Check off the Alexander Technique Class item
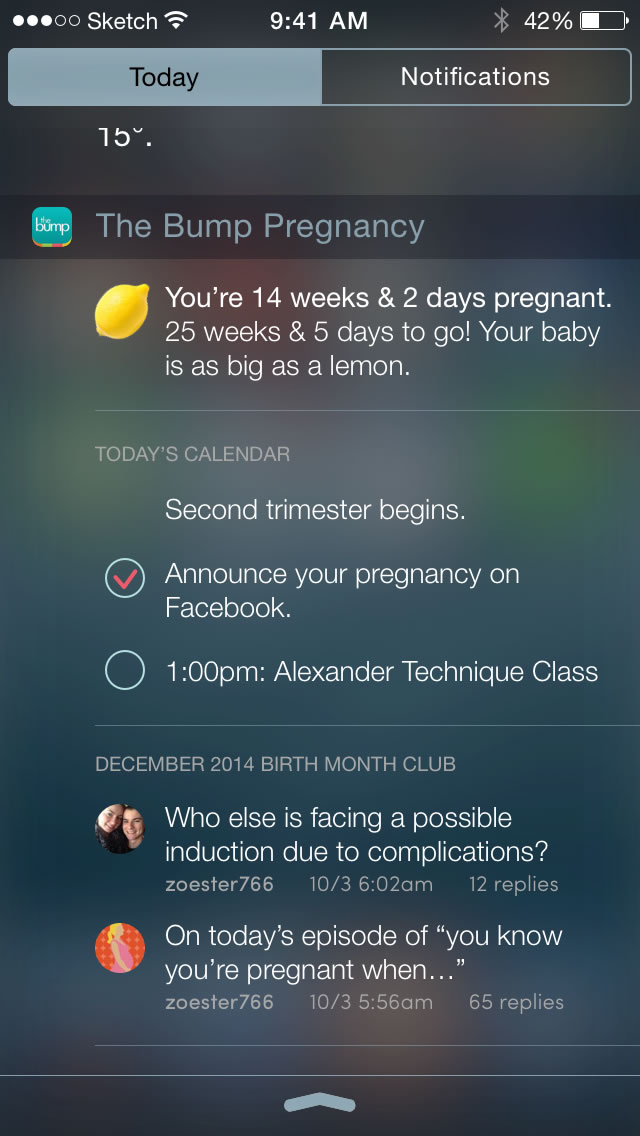This screenshot has width=640, height=1136. click(125, 671)
